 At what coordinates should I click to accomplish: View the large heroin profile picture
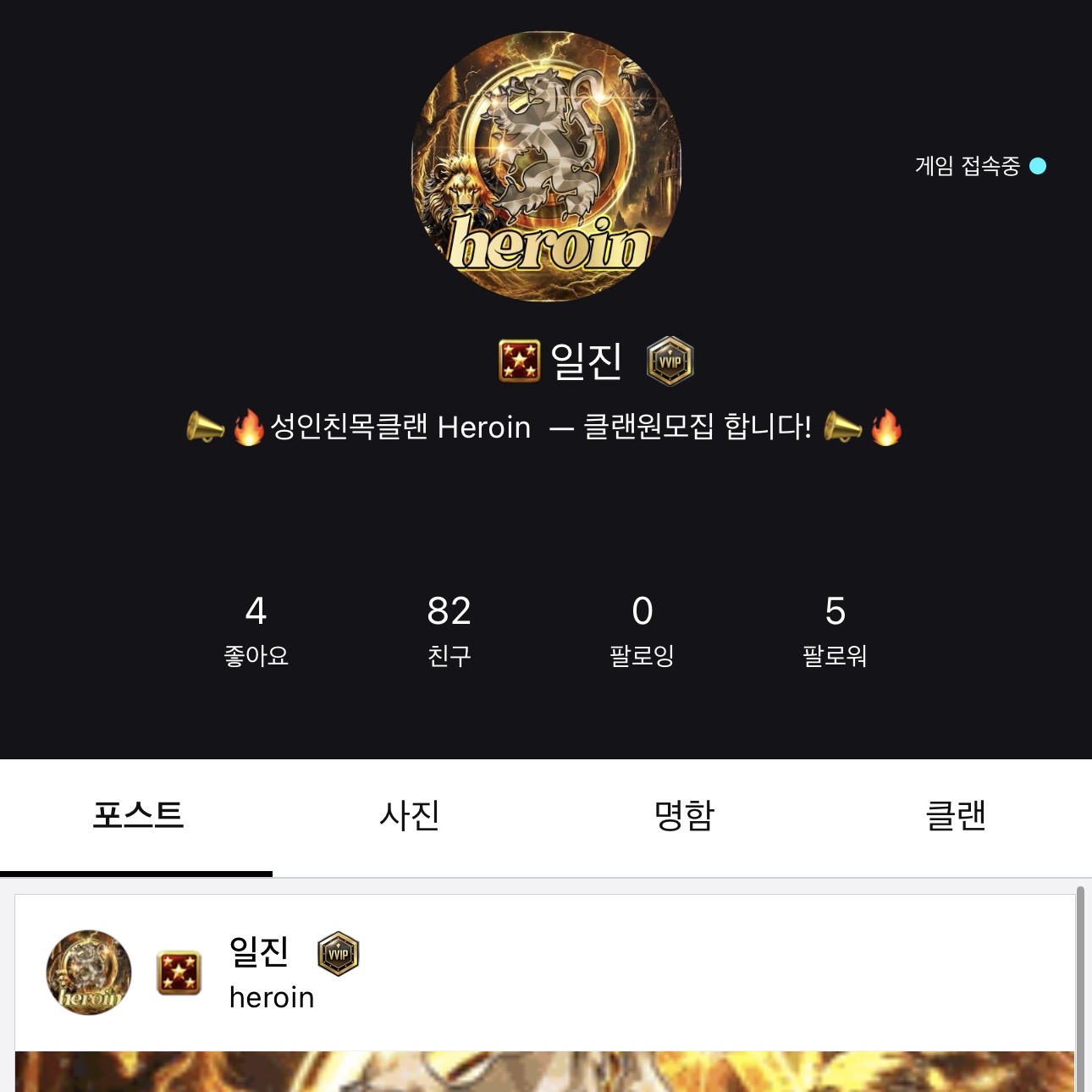point(546,167)
